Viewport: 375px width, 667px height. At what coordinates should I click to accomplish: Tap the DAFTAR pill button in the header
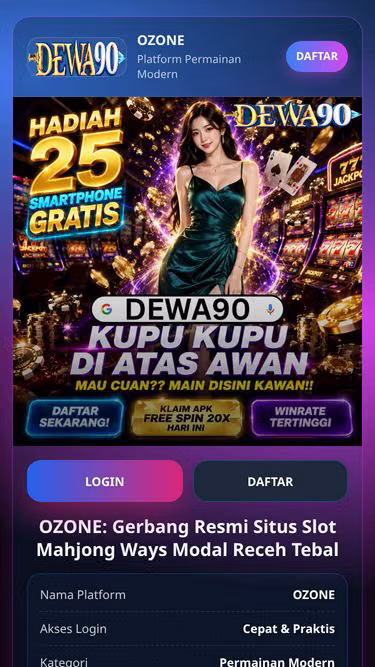(x=317, y=57)
